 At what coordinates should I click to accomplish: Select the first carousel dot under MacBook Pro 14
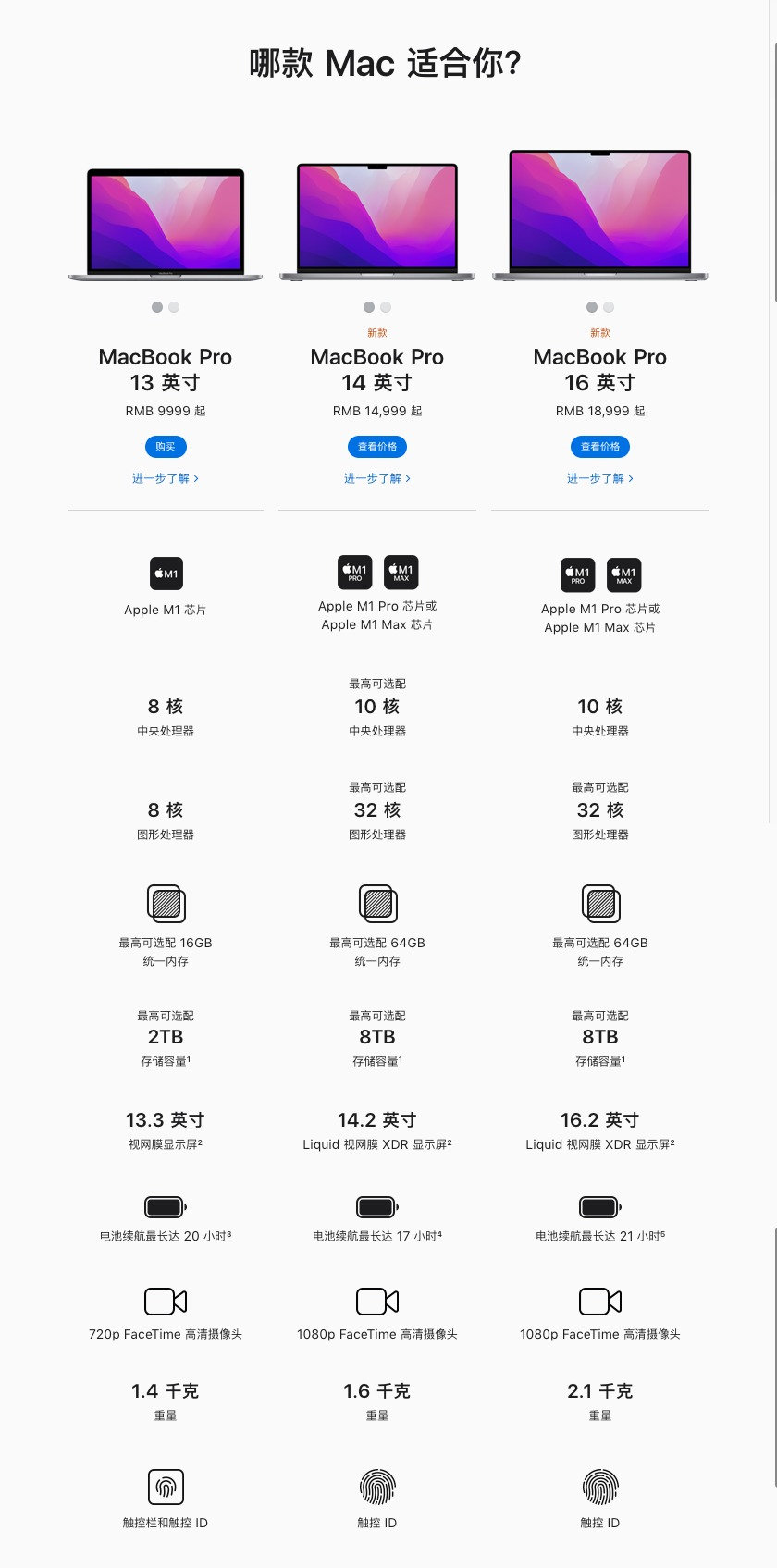click(368, 306)
